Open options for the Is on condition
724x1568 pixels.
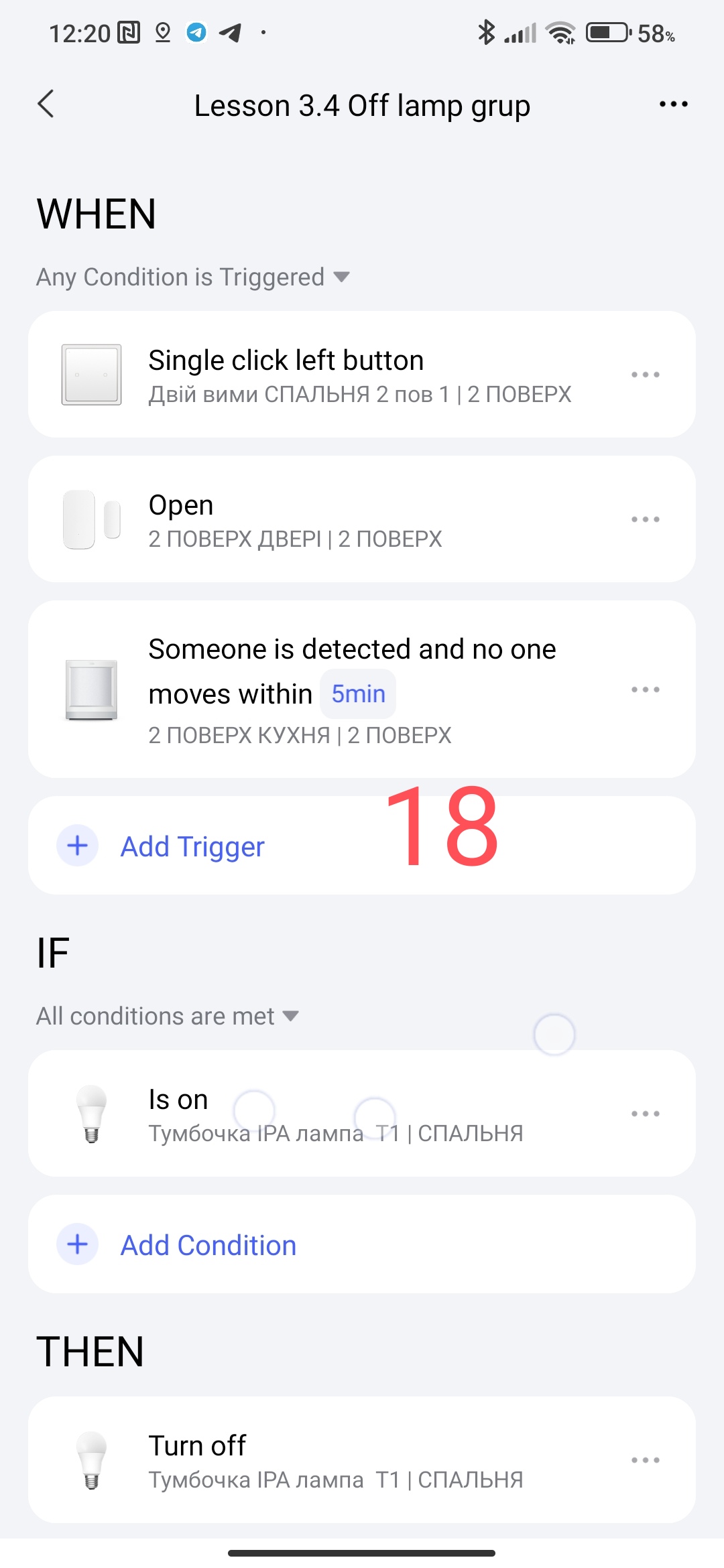[645, 1114]
